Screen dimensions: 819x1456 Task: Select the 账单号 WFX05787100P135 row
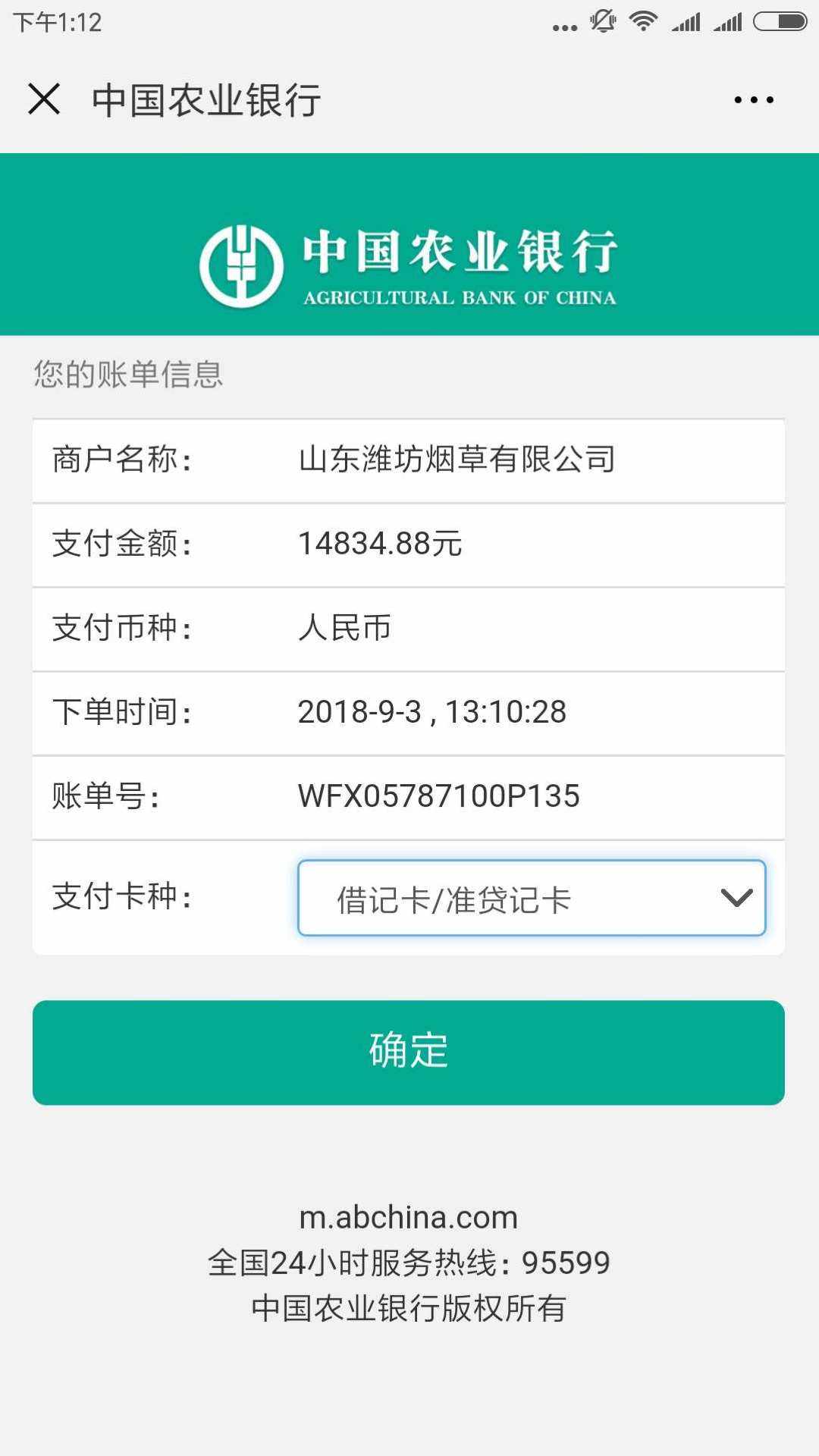tap(409, 797)
